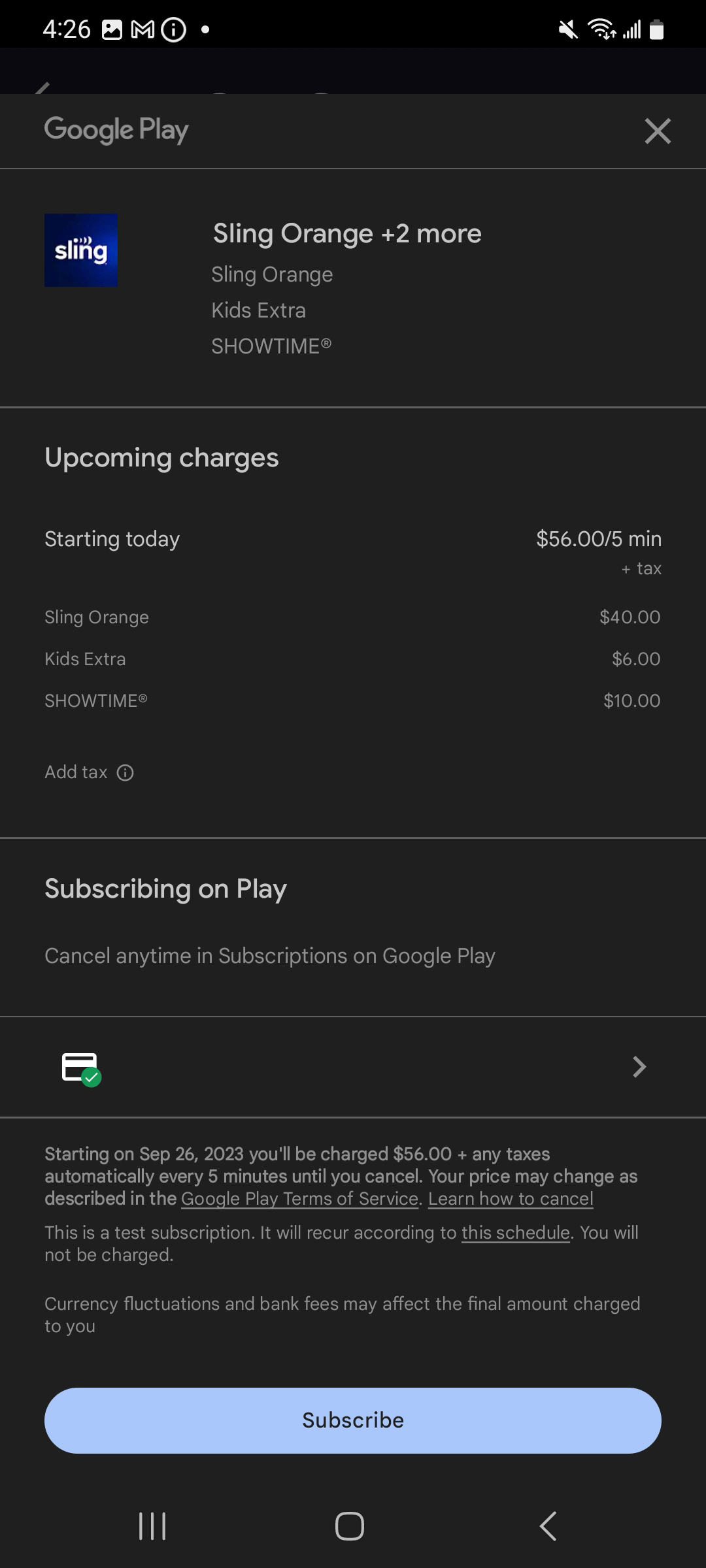Tap the back navigation button
Image resolution: width=706 pixels, height=1568 pixels.
[549, 1527]
